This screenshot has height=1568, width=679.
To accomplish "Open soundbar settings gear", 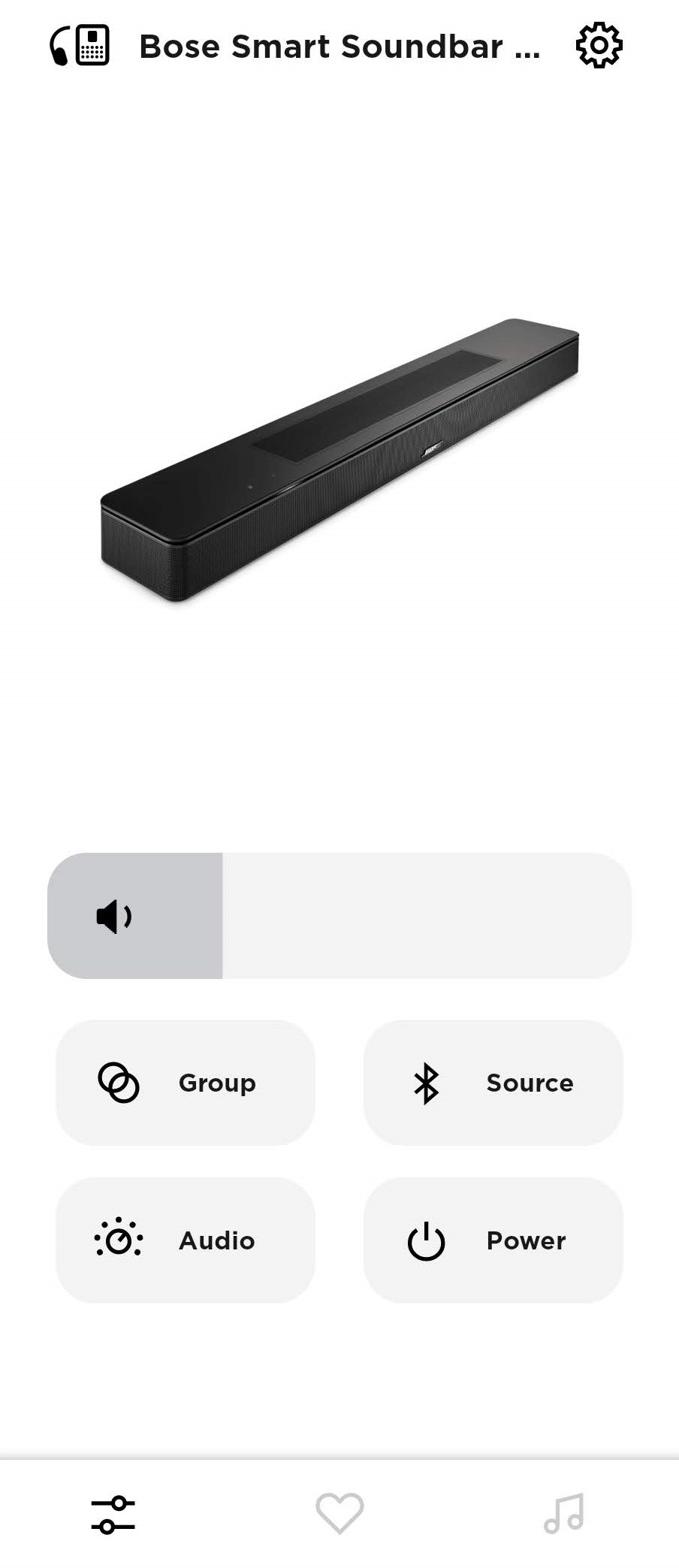I will coord(599,46).
